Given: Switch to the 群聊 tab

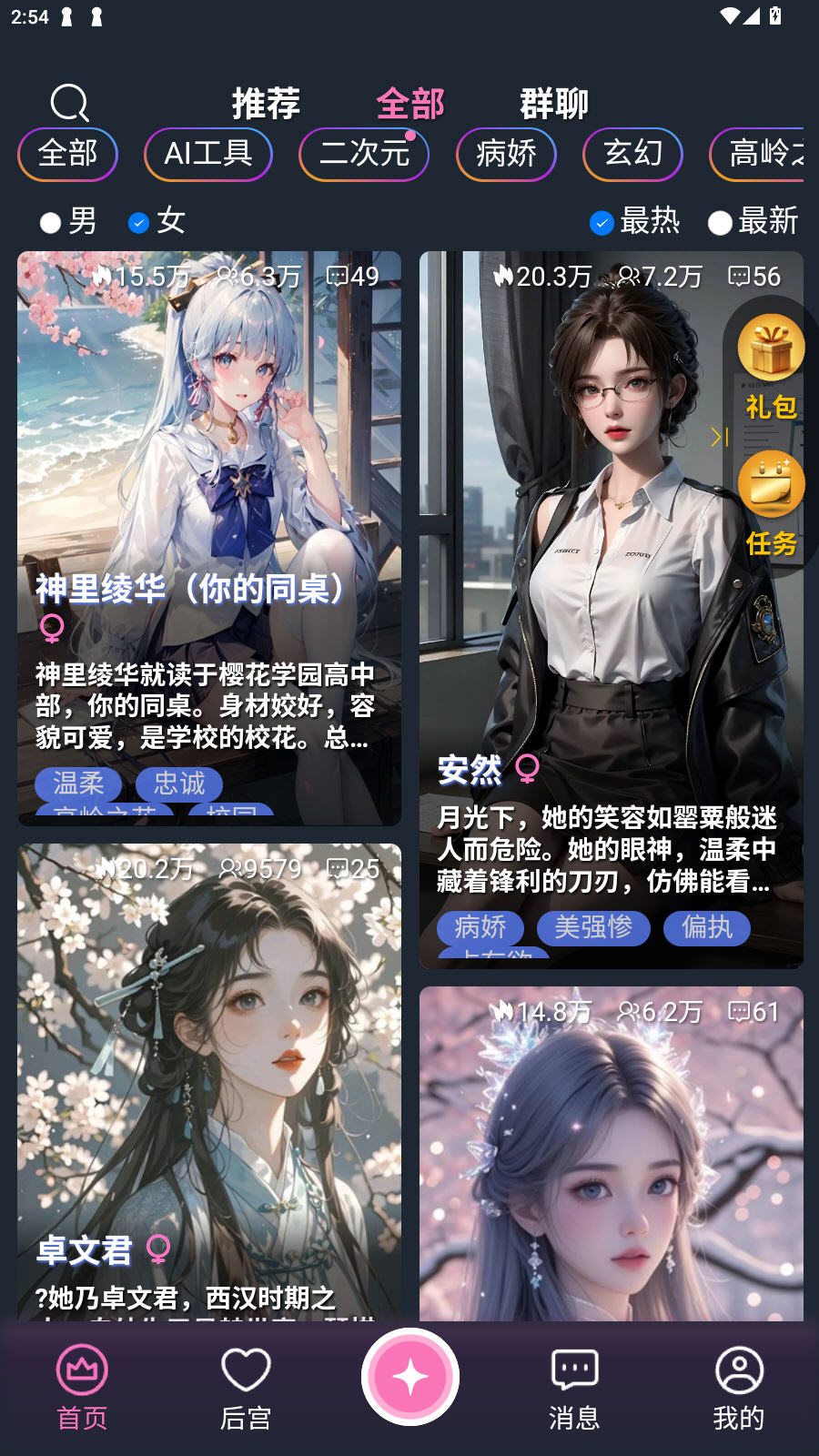Looking at the screenshot, I should click(554, 104).
